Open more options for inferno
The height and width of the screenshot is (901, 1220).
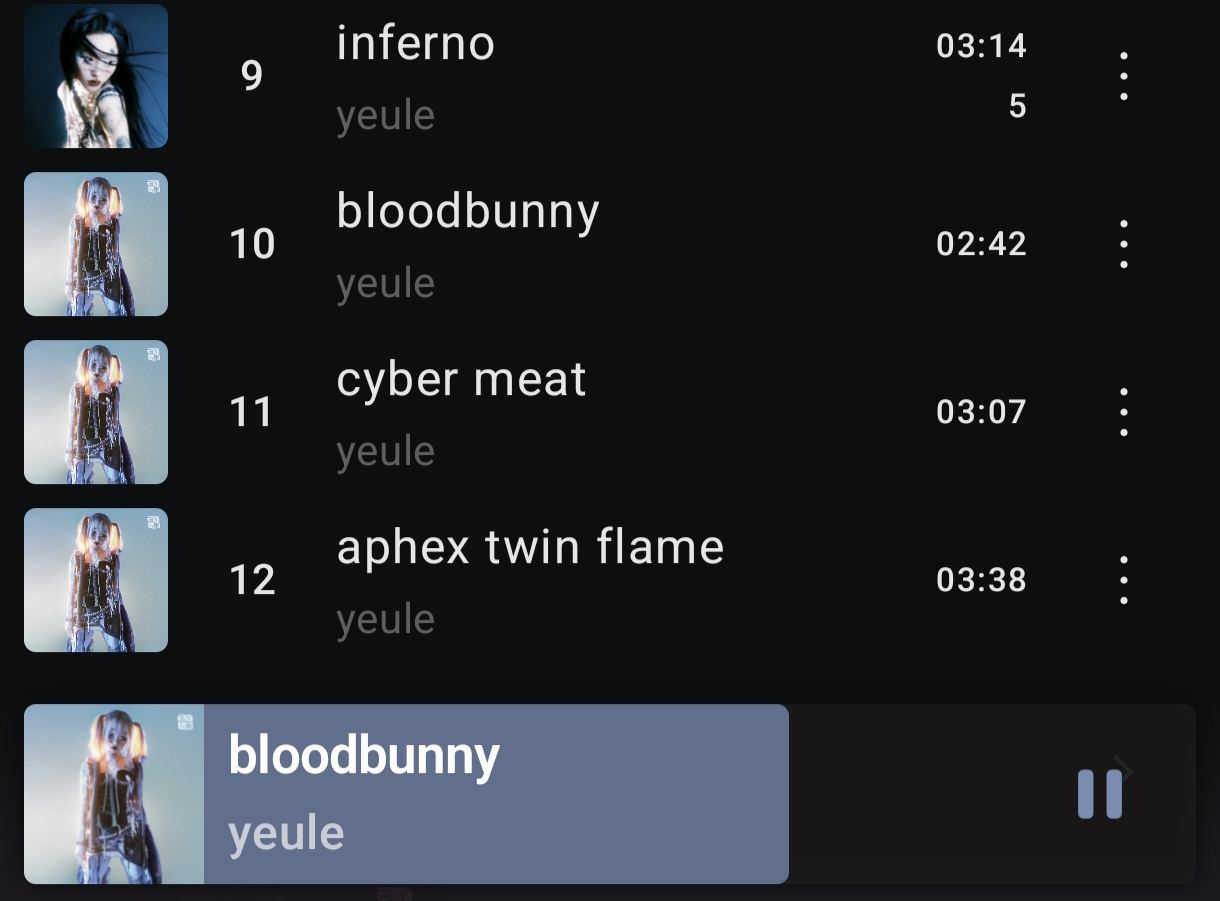coord(1124,76)
